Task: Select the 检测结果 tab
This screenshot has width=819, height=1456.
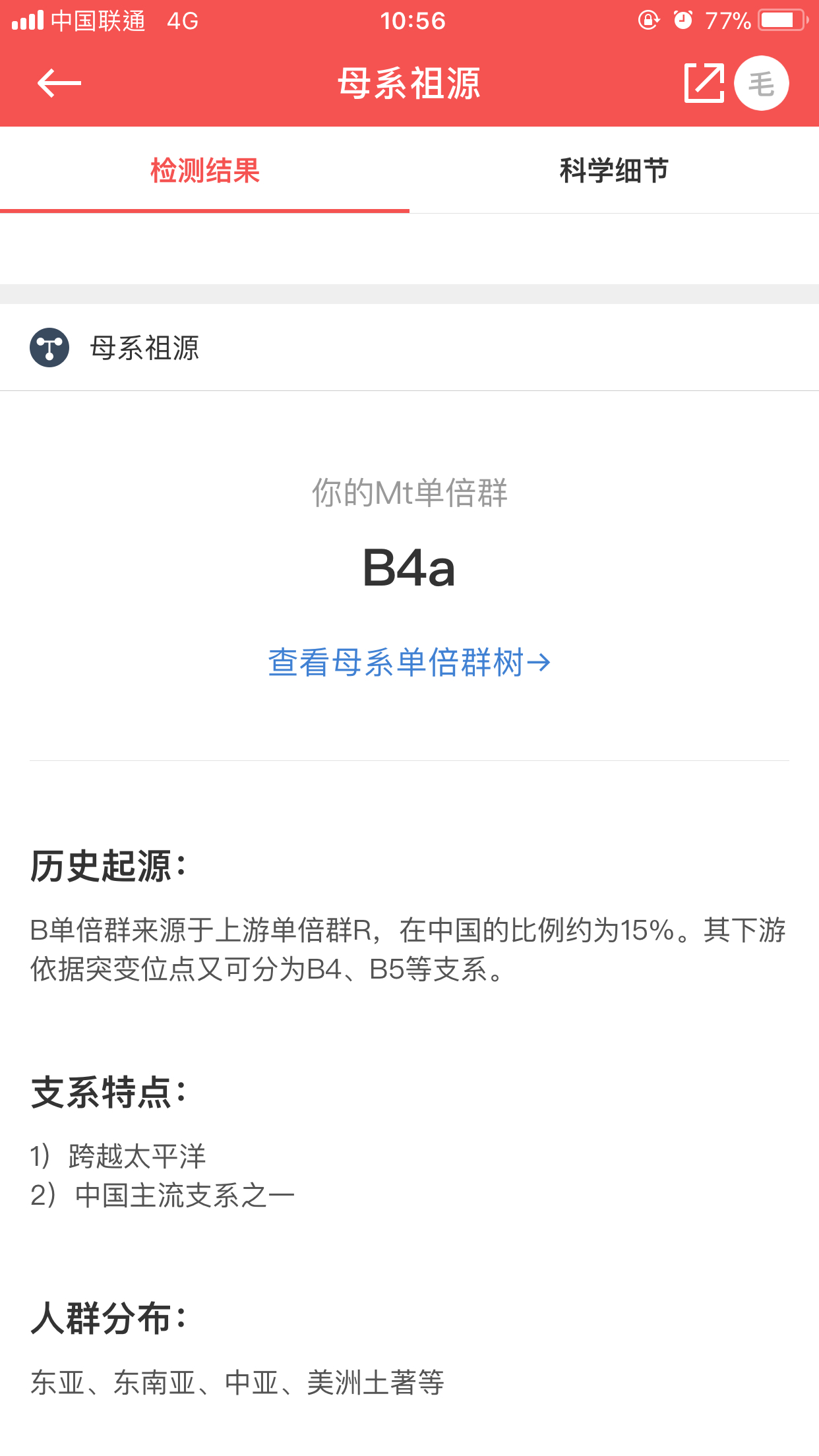Action: (204, 170)
